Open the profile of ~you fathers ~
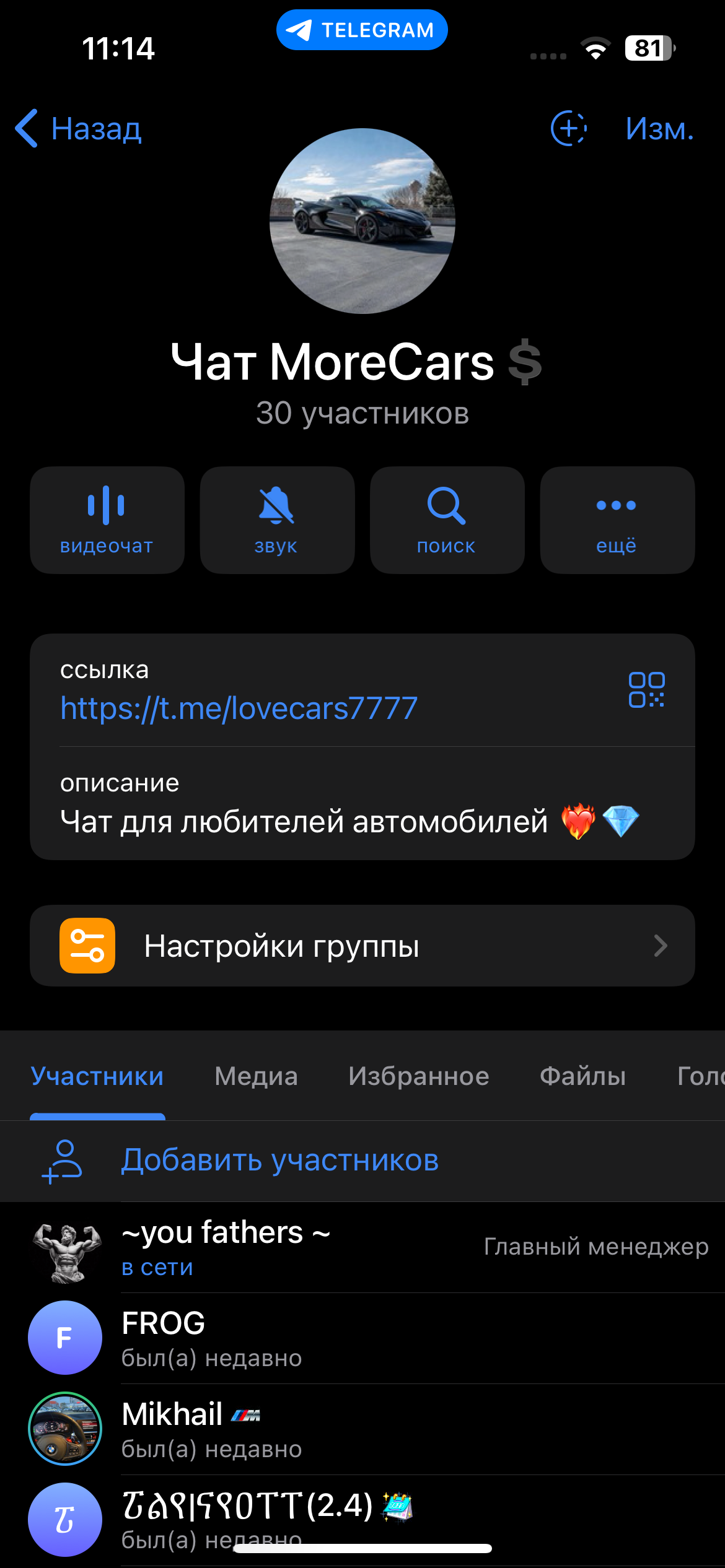The width and height of the screenshot is (725, 1568). (x=362, y=1247)
